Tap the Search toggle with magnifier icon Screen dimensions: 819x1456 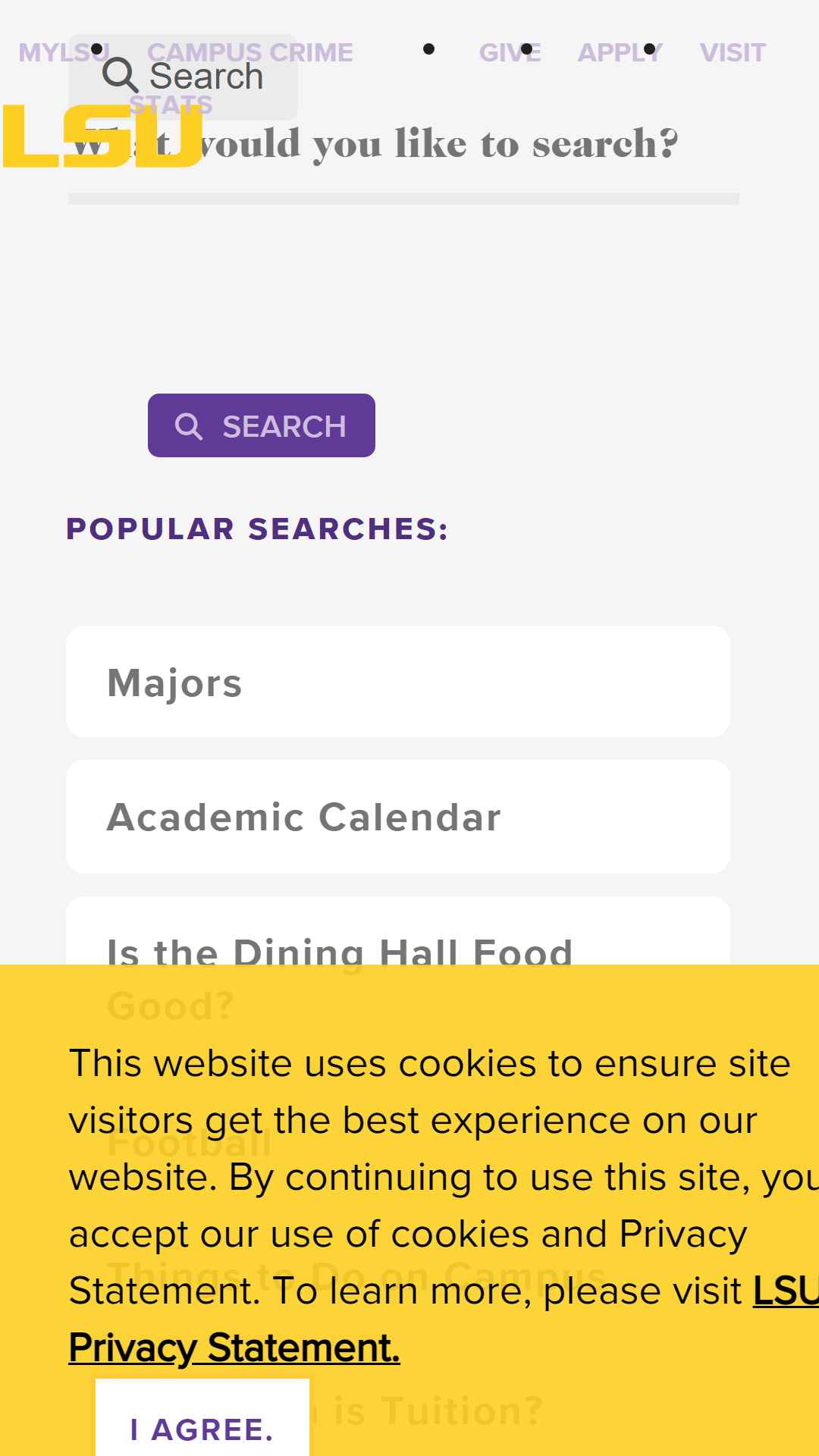point(183,77)
